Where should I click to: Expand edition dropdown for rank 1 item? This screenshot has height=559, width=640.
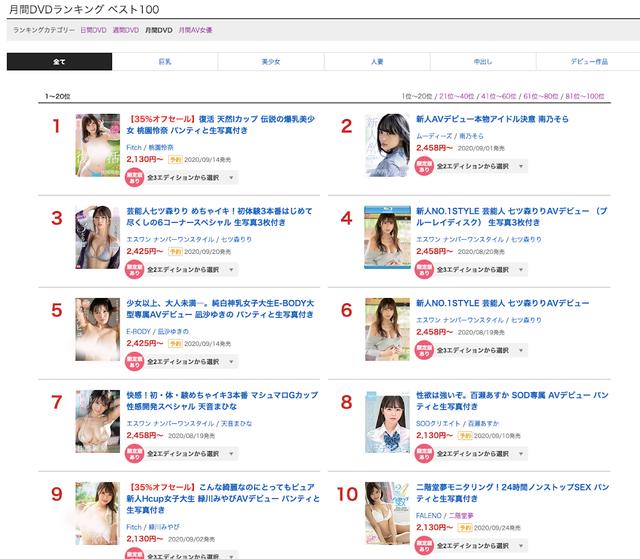click(177, 178)
